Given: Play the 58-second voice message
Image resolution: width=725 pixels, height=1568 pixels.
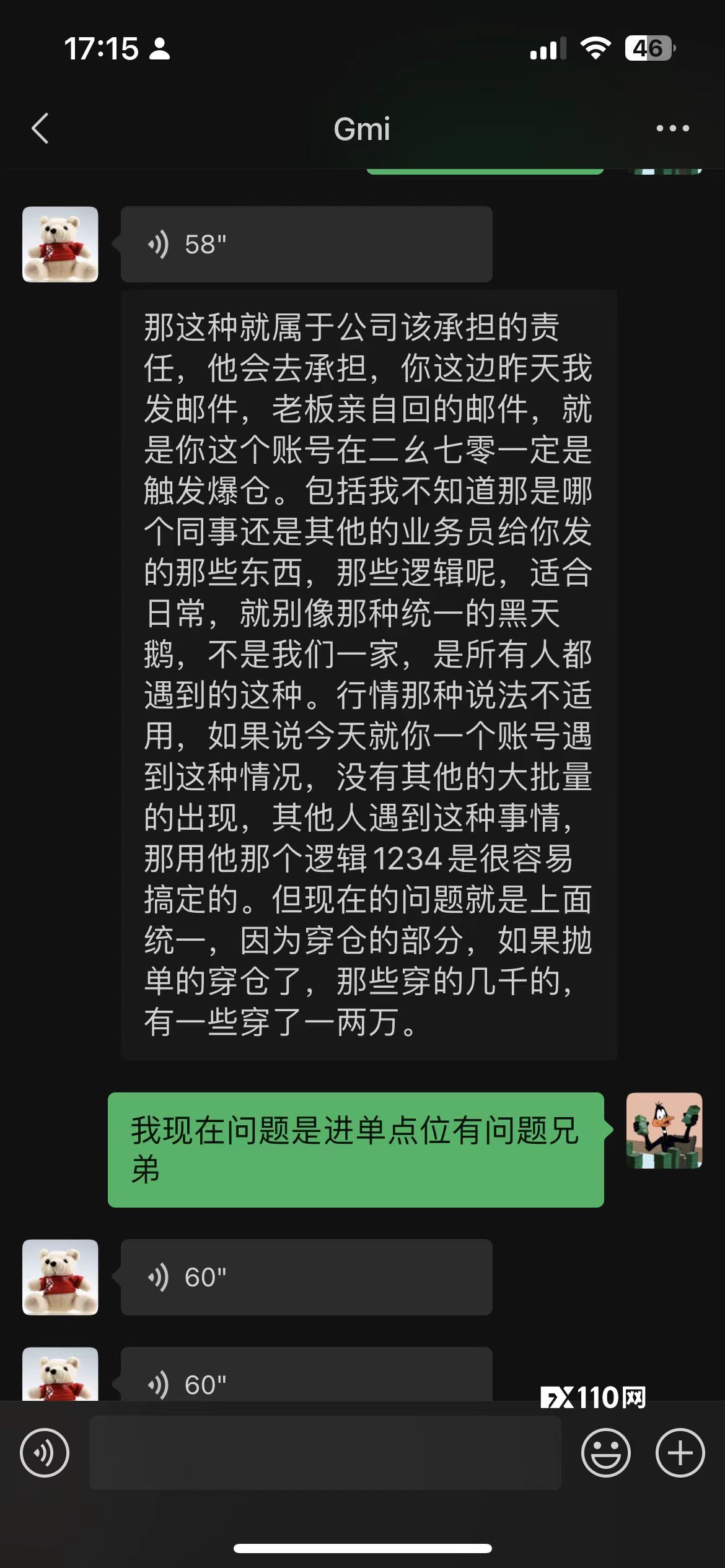Looking at the screenshot, I should tap(306, 245).
